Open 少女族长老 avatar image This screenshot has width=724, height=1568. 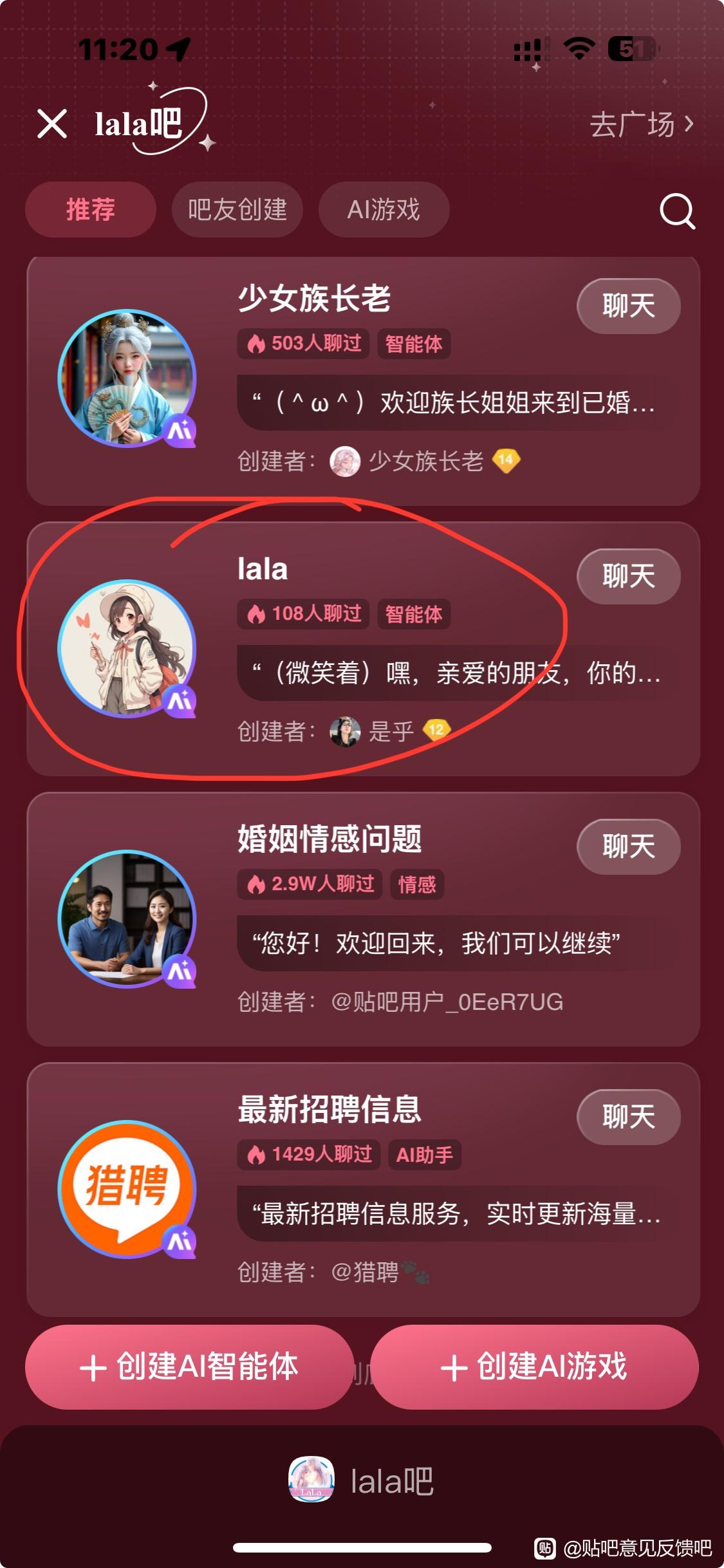coord(127,378)
